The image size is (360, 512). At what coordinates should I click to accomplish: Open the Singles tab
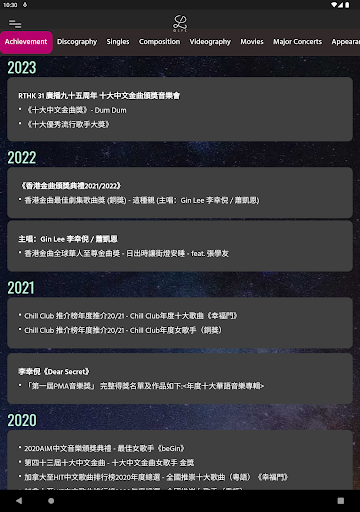tap(118, 42)
